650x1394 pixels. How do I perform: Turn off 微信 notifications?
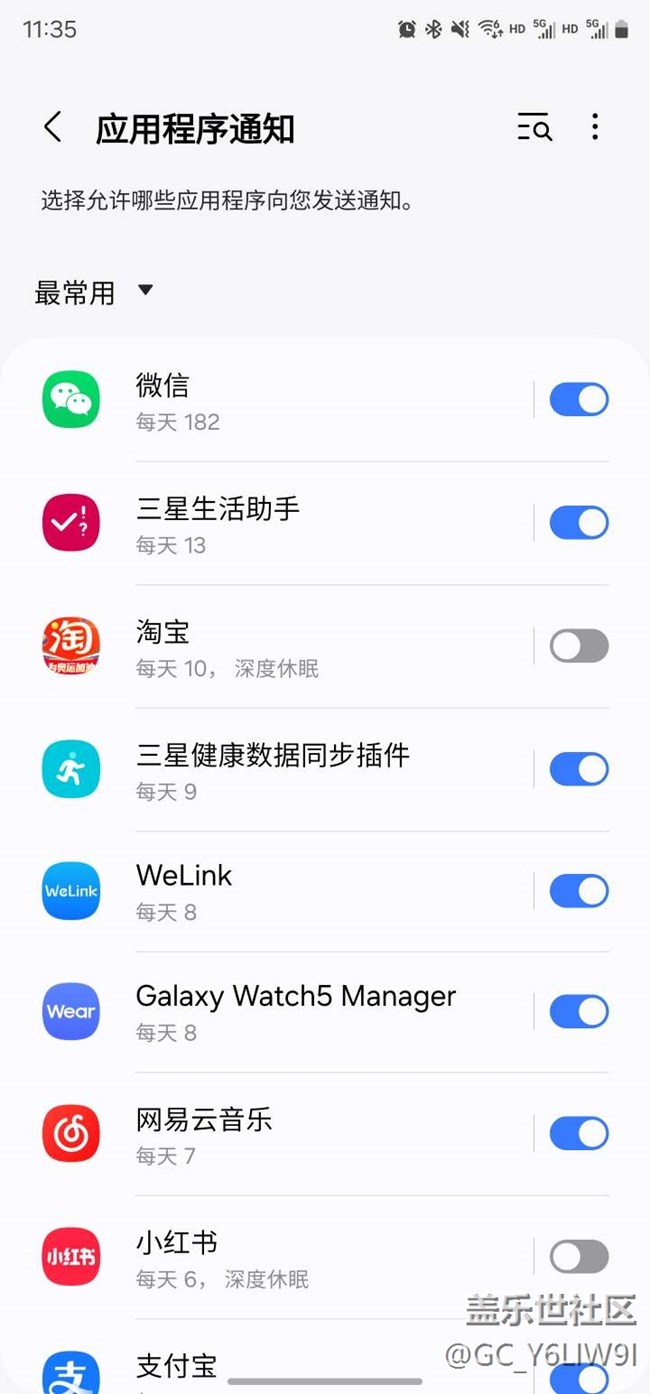pyautogui.click(x=578, y=400)
